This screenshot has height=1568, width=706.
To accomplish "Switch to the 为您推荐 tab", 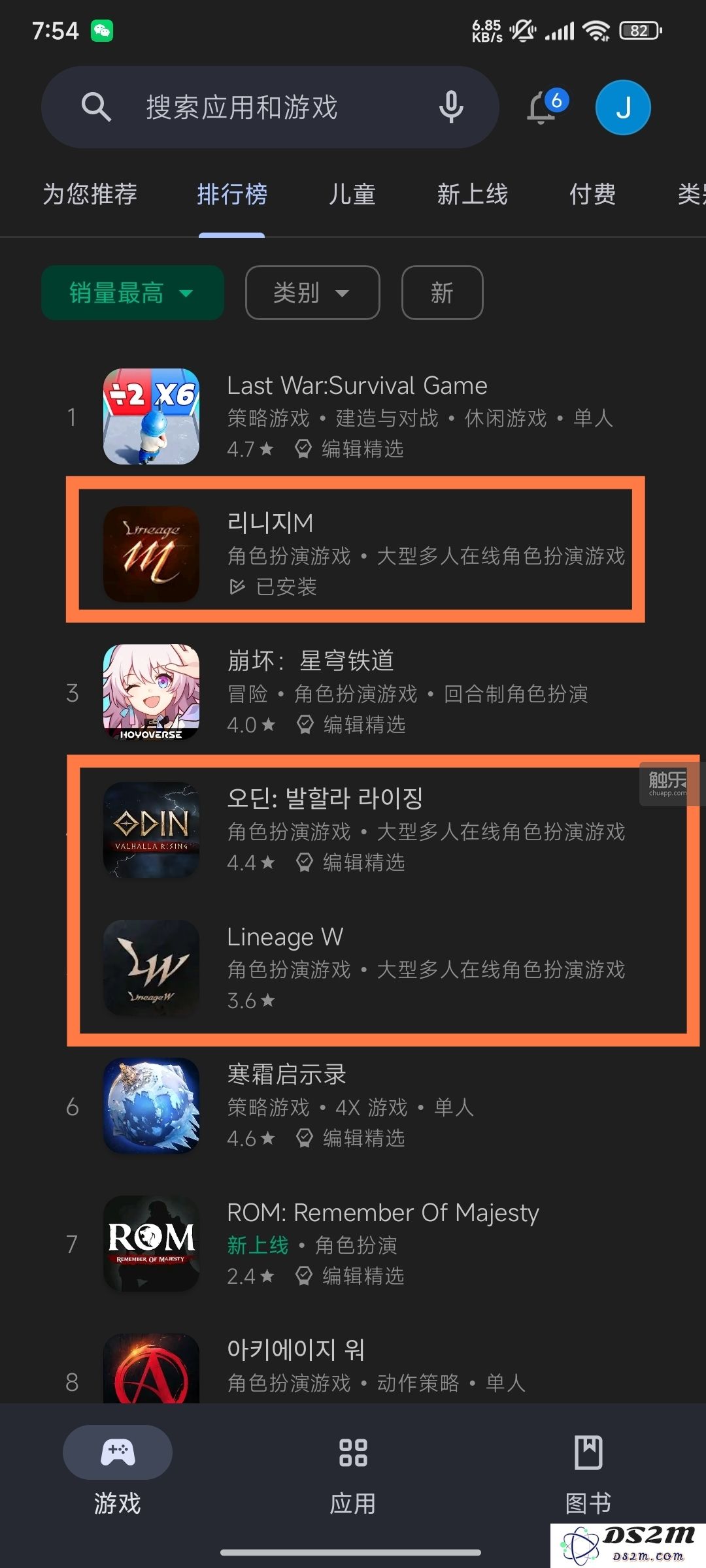I will pos(90,194).
